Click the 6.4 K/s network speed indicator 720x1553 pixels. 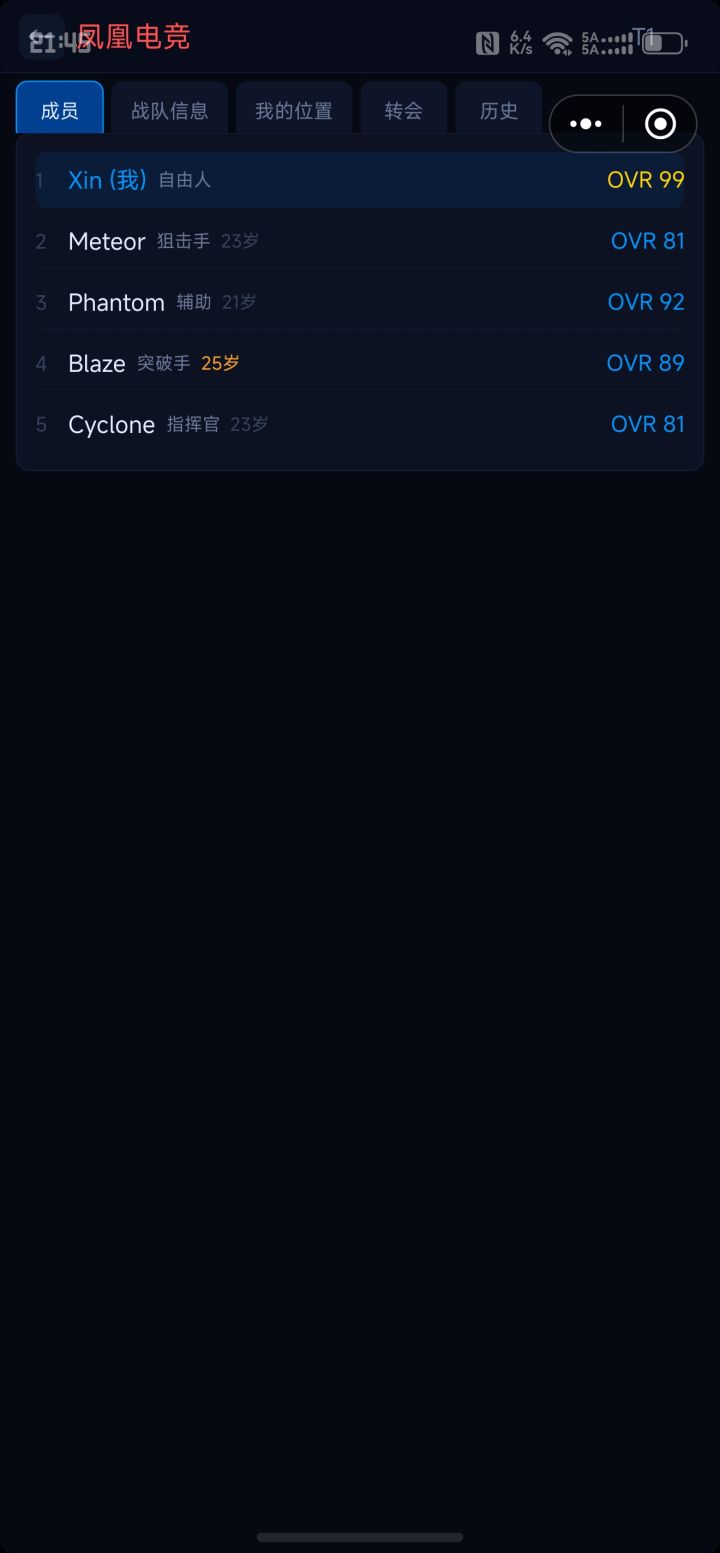(518, 38)
